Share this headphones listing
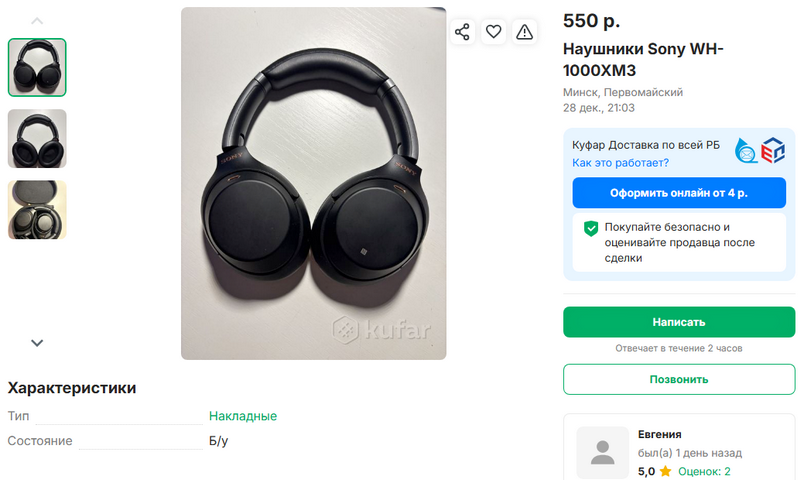Image resolution: width=800 pixels, height=480 pixels. pos(462,32)
